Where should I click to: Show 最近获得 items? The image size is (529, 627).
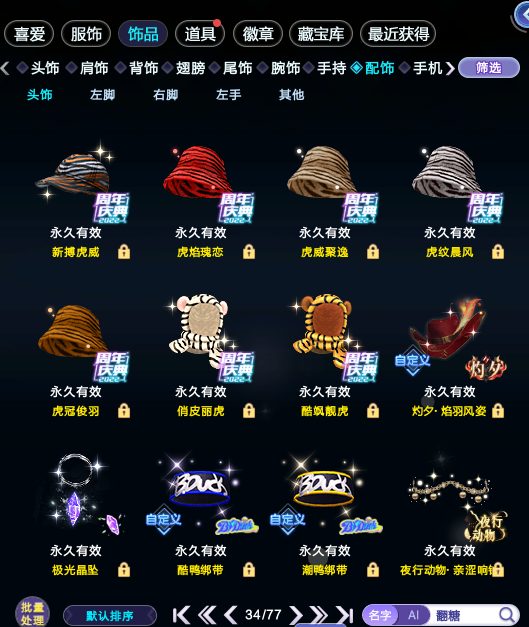(398, 34)
